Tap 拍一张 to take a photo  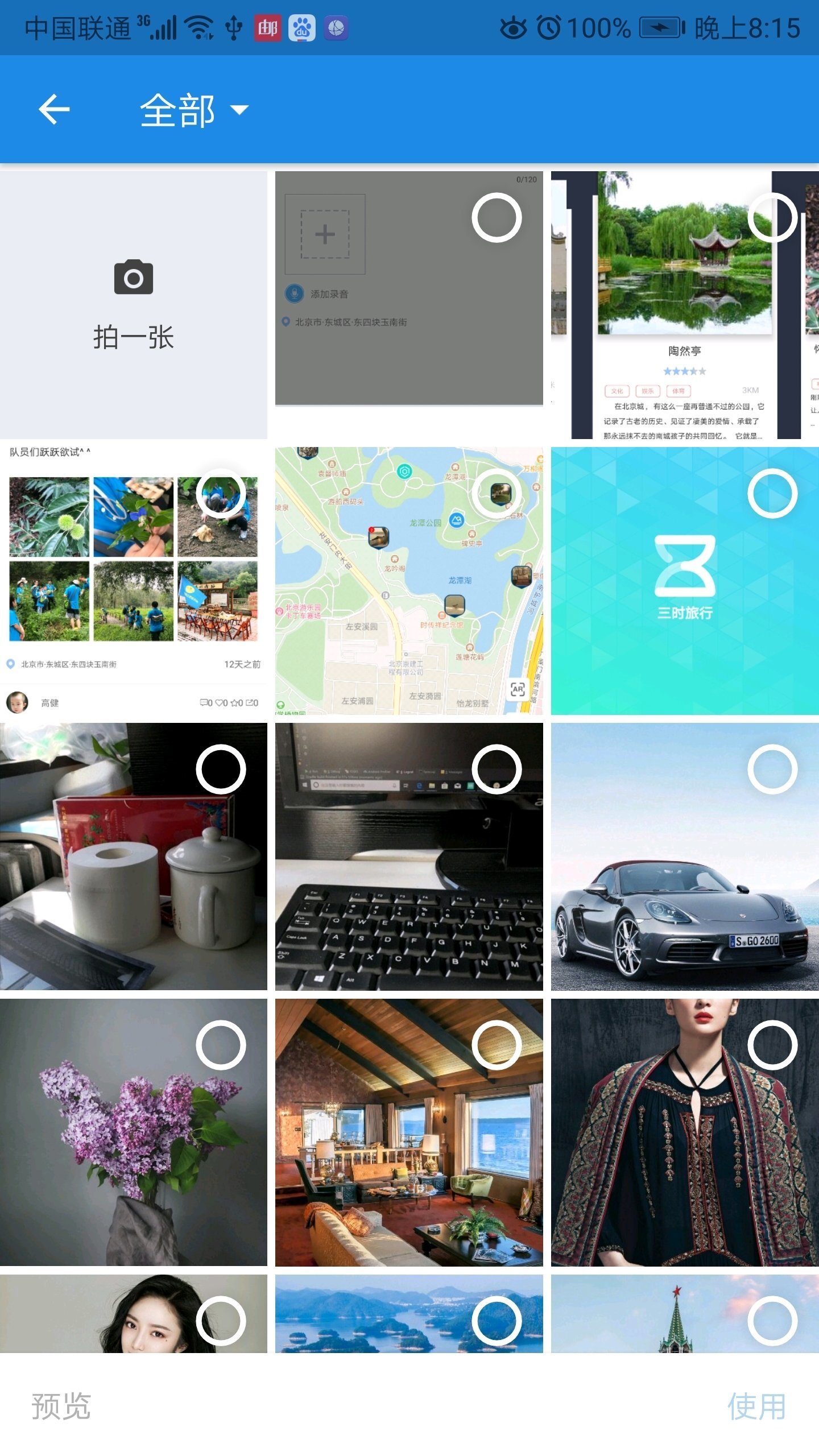[x=134, y=305]
